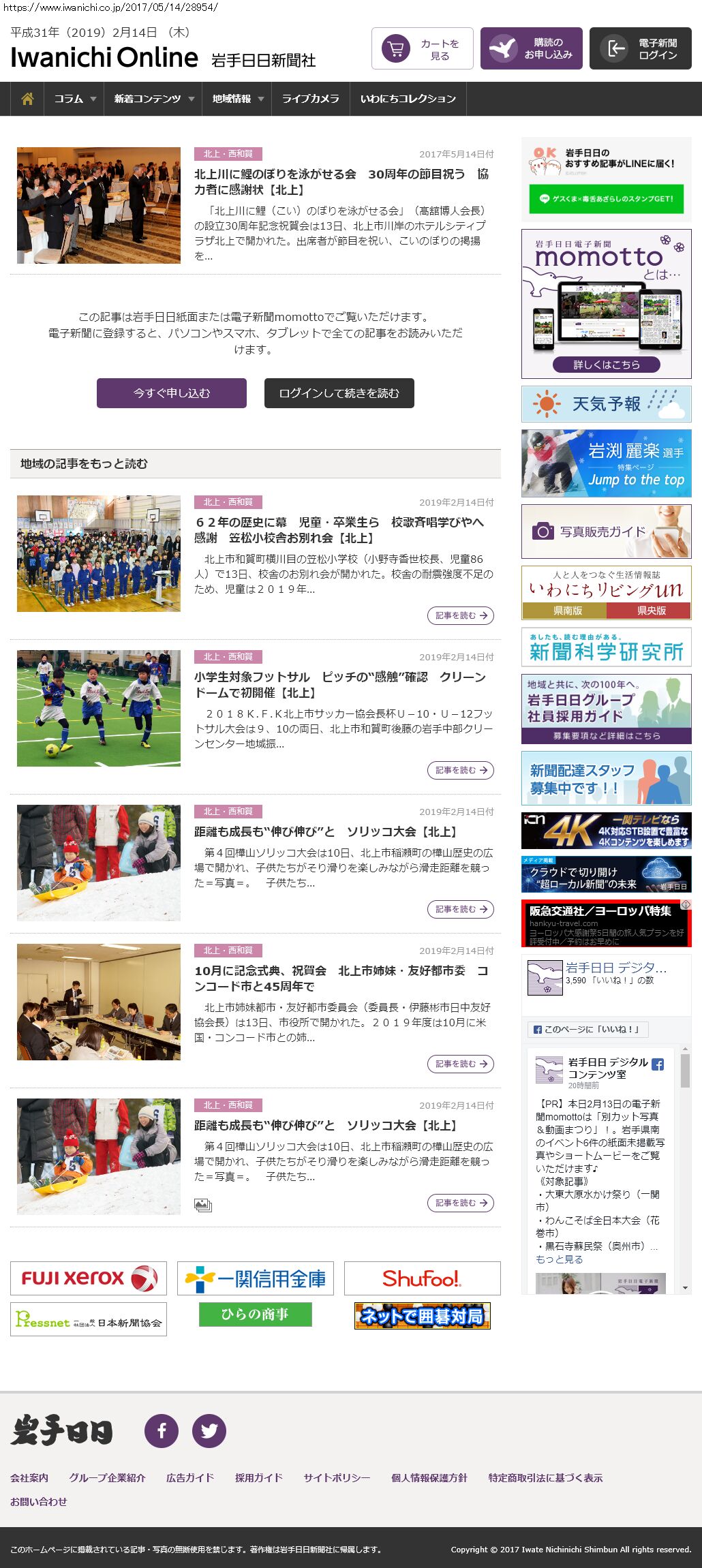Open ライブカメラ page
The width and height of the screenshot is (702, 1568).
pyautogui.click(x=310, y=99)
